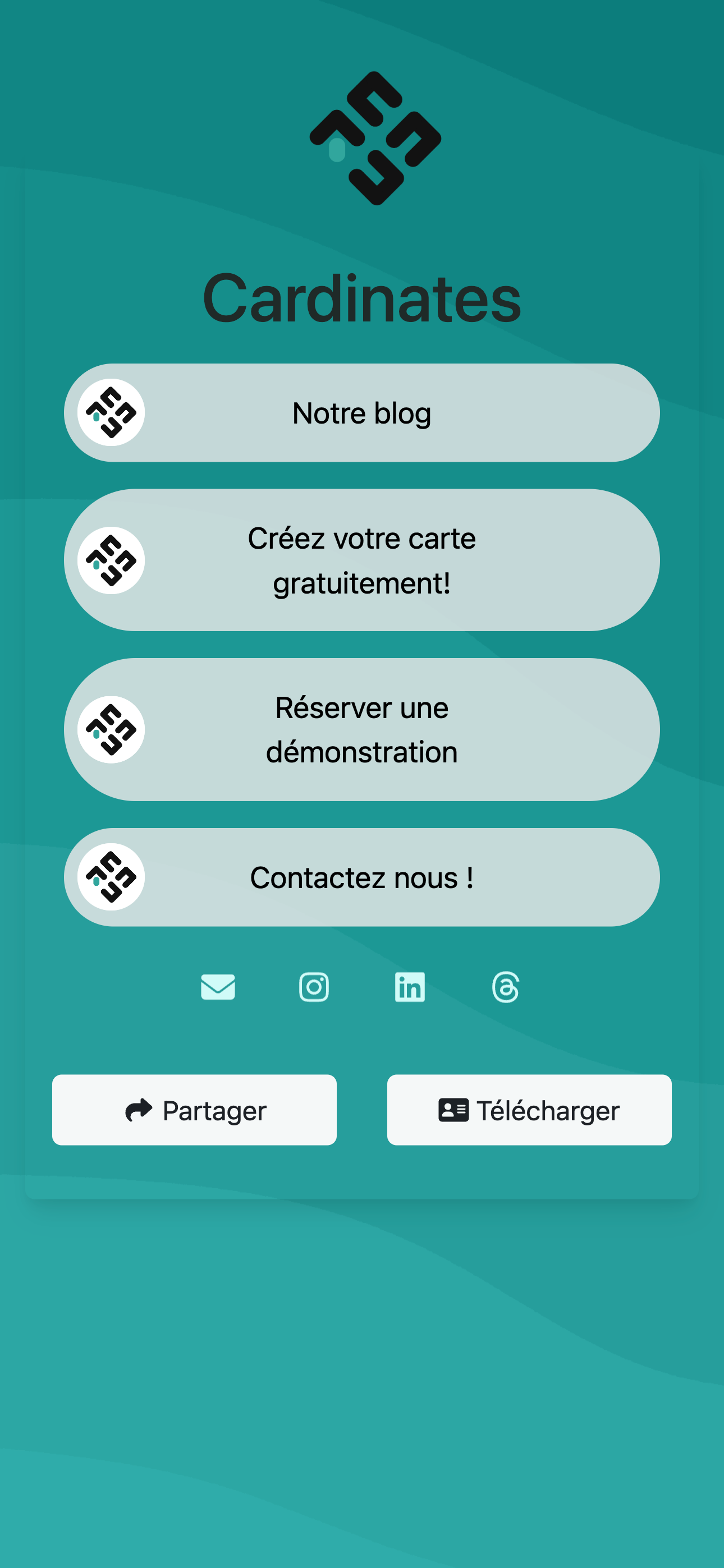
Task: Visit the Instagram profile
Action: pos(314,987)
